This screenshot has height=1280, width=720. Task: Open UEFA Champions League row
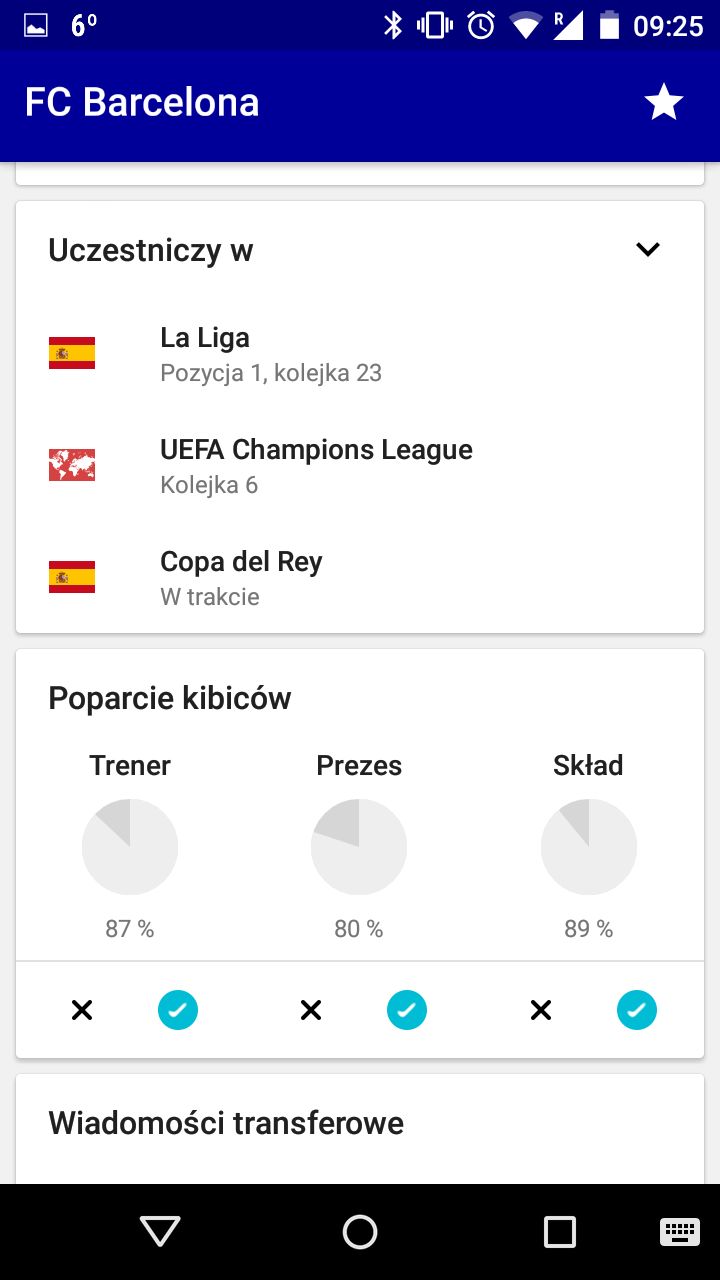[x=360, y=466]
